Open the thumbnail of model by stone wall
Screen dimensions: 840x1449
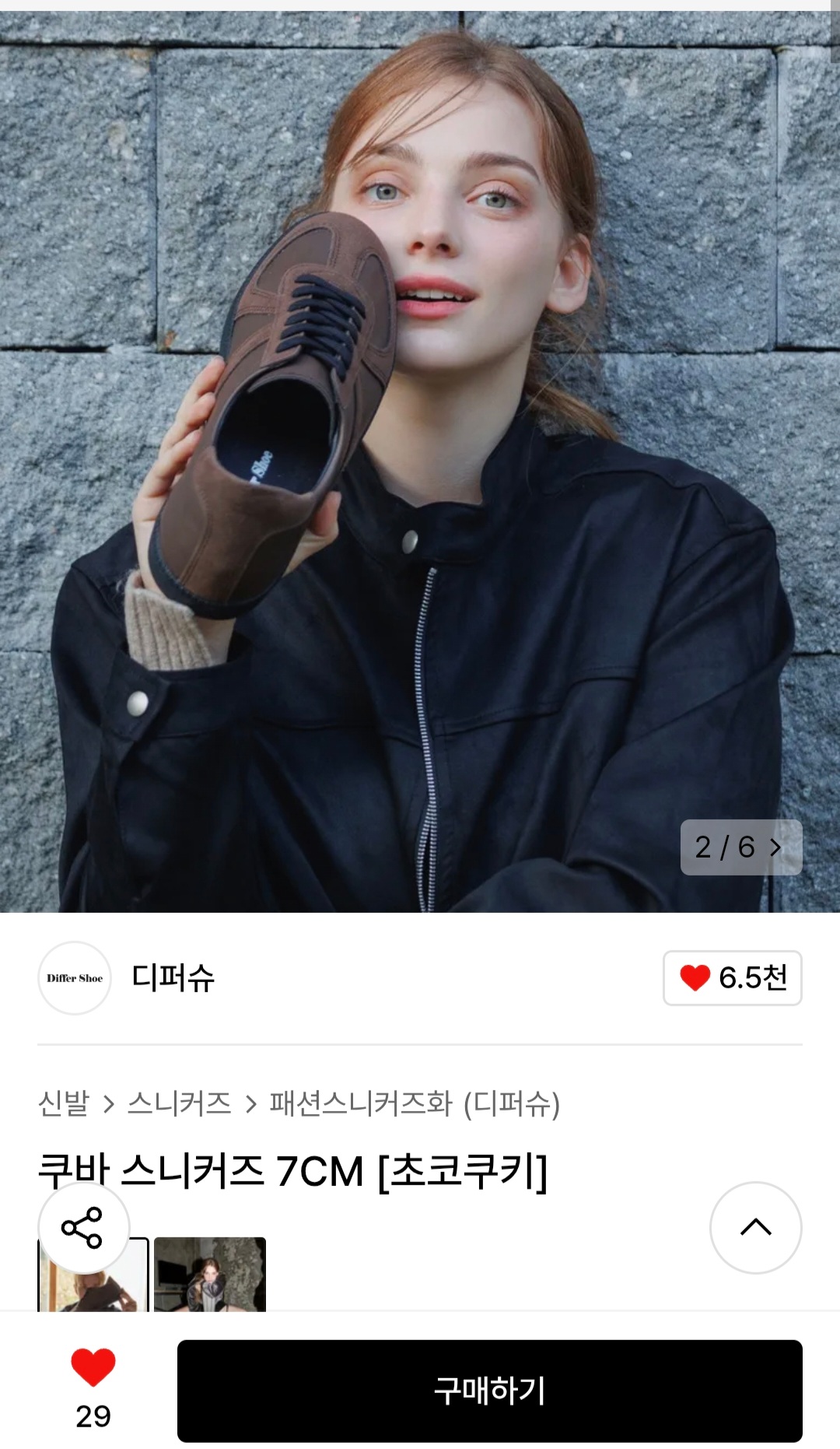click(210, 1274)
